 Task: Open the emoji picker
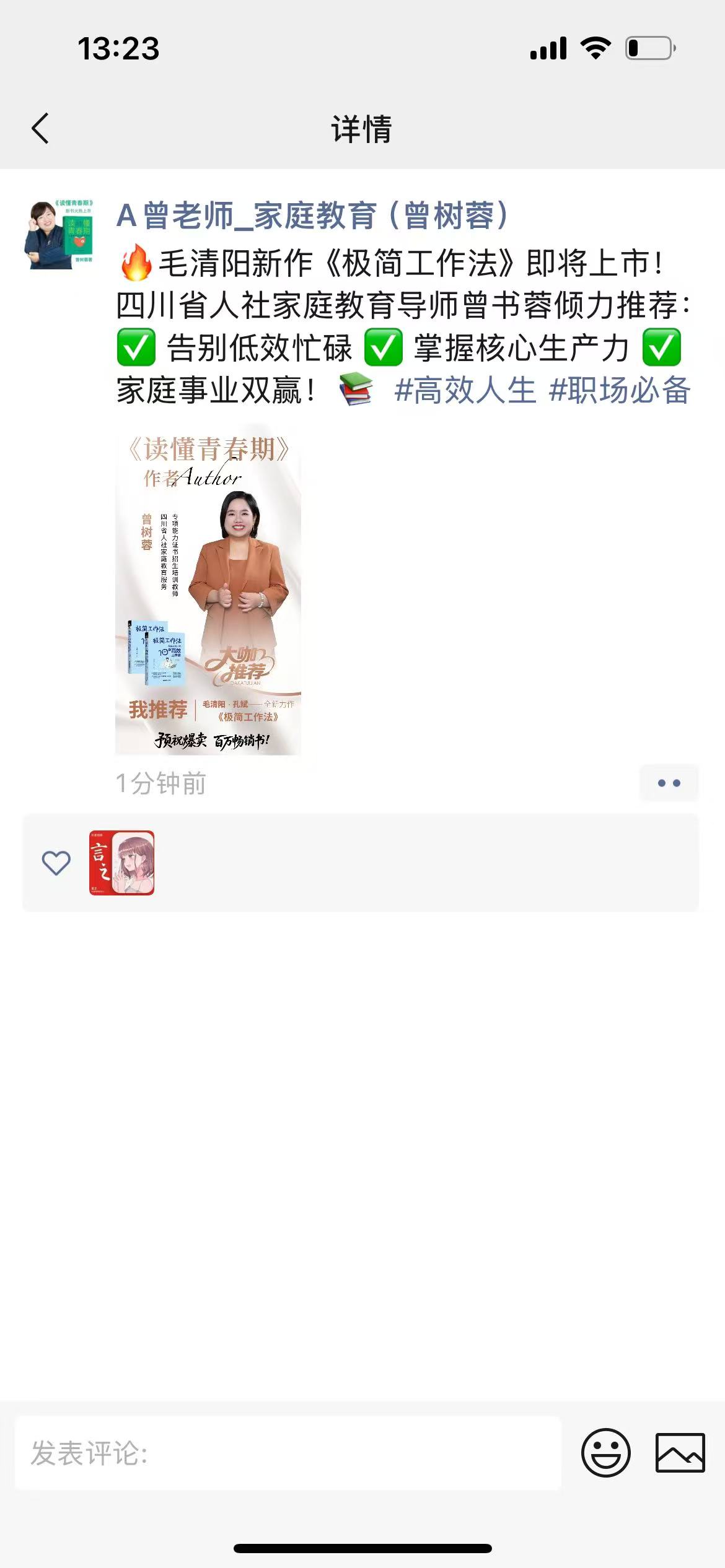[605, 1453]
